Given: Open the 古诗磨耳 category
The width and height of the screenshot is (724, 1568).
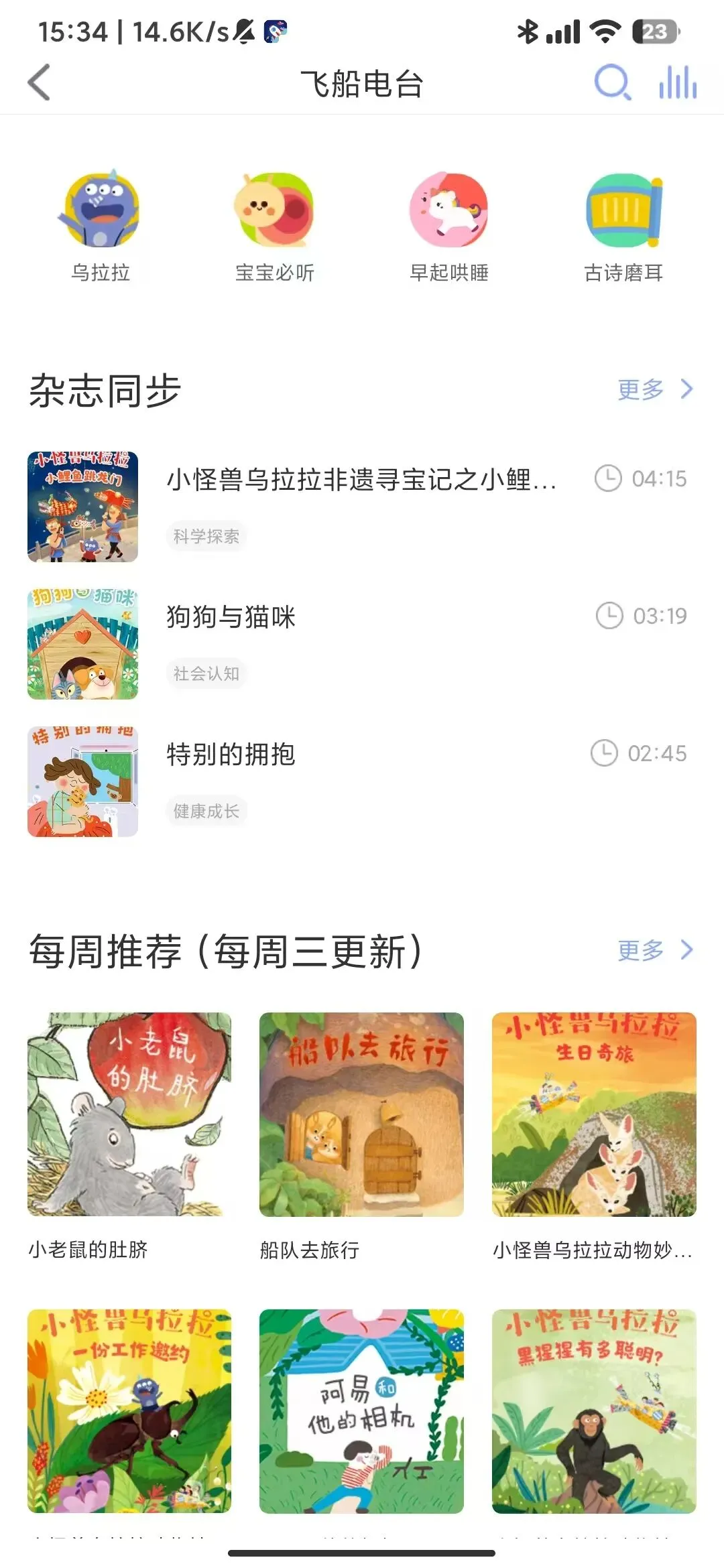Looking at the screenshot, I should [623, 226].
